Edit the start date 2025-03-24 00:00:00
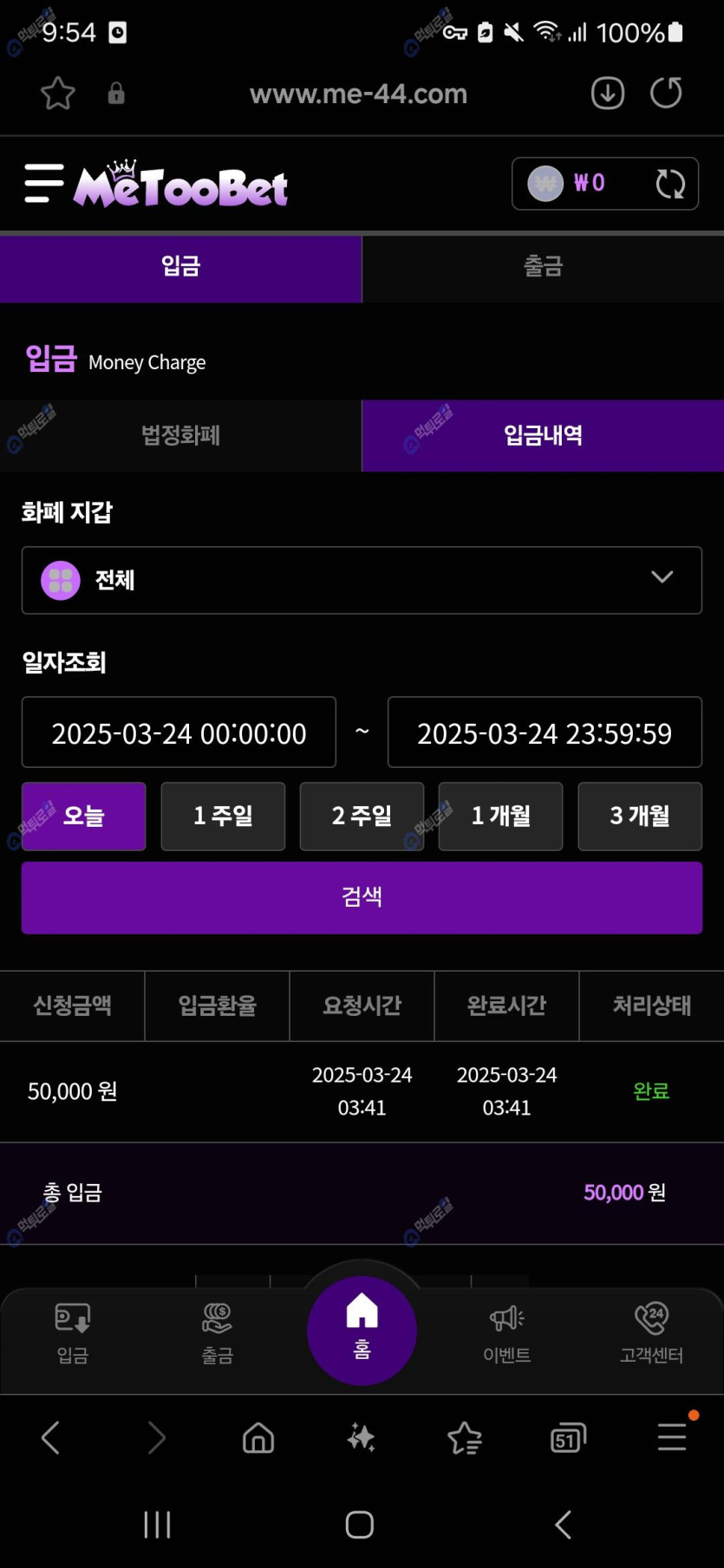The image size is (724, 1568). [179, 733]
